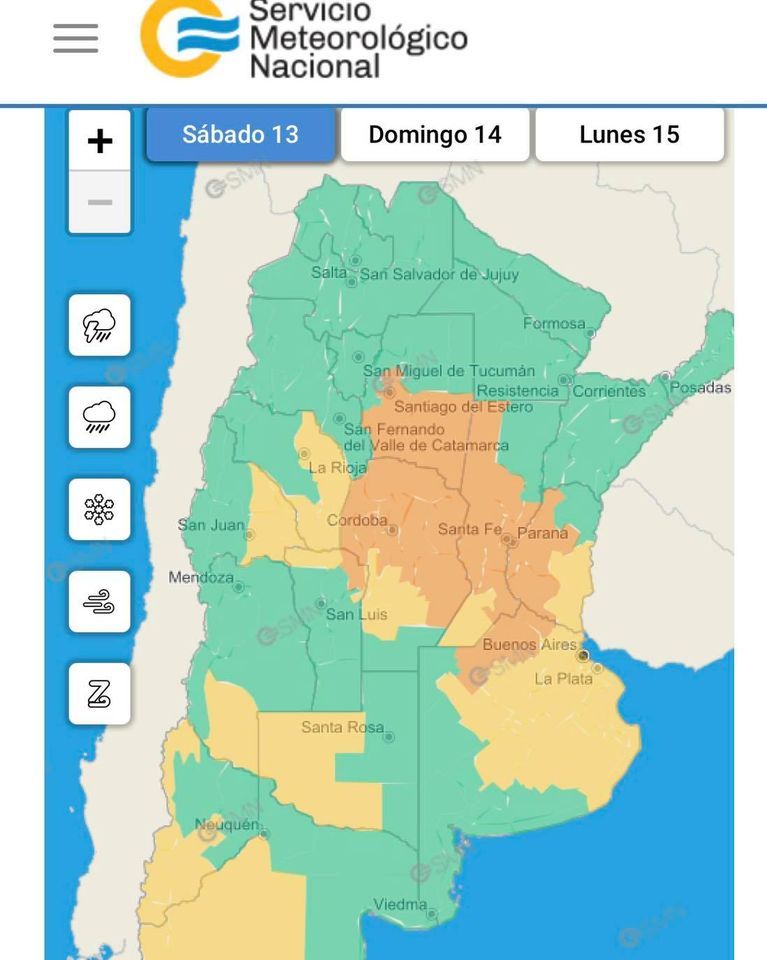Viewport: 767px width, 960px height.
Task: Show wind alerts layer
Action: [x=100, y=601]
